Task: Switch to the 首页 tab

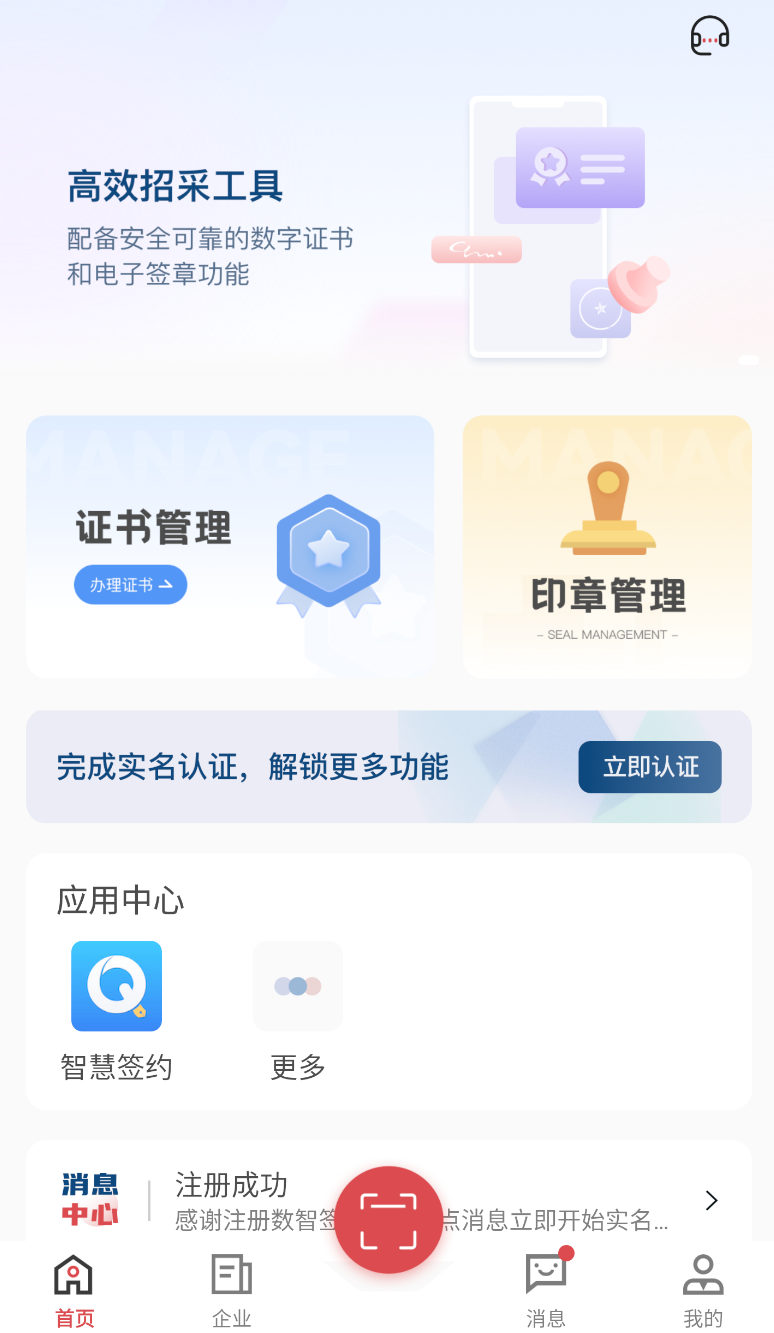Action: click(74, 1291)
